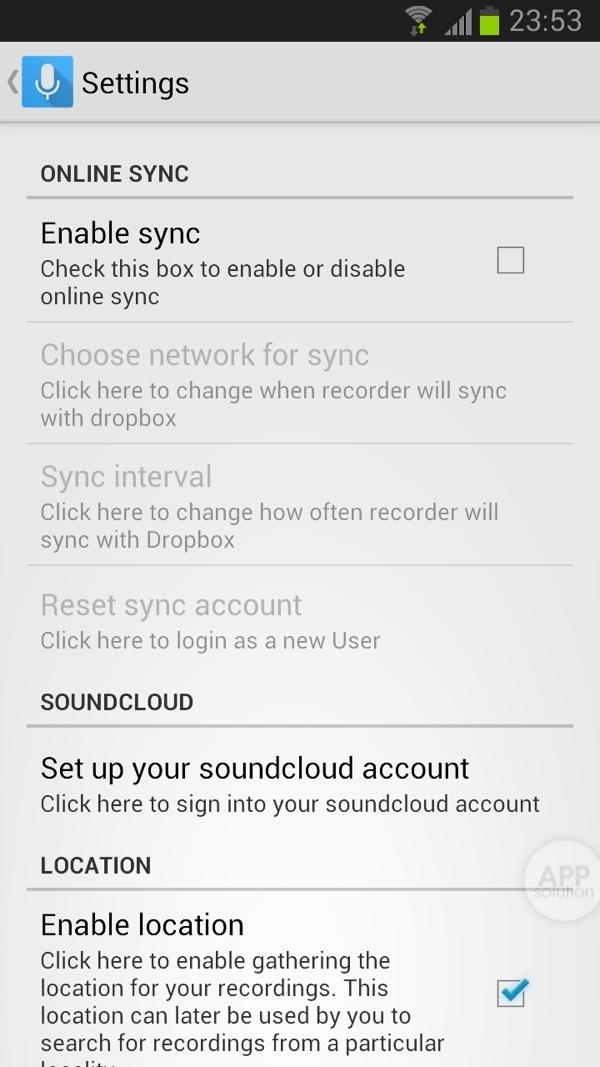Check the Enable sync checkbox
Viewport: 600px width, 1067px height.
tap(510, 261)
